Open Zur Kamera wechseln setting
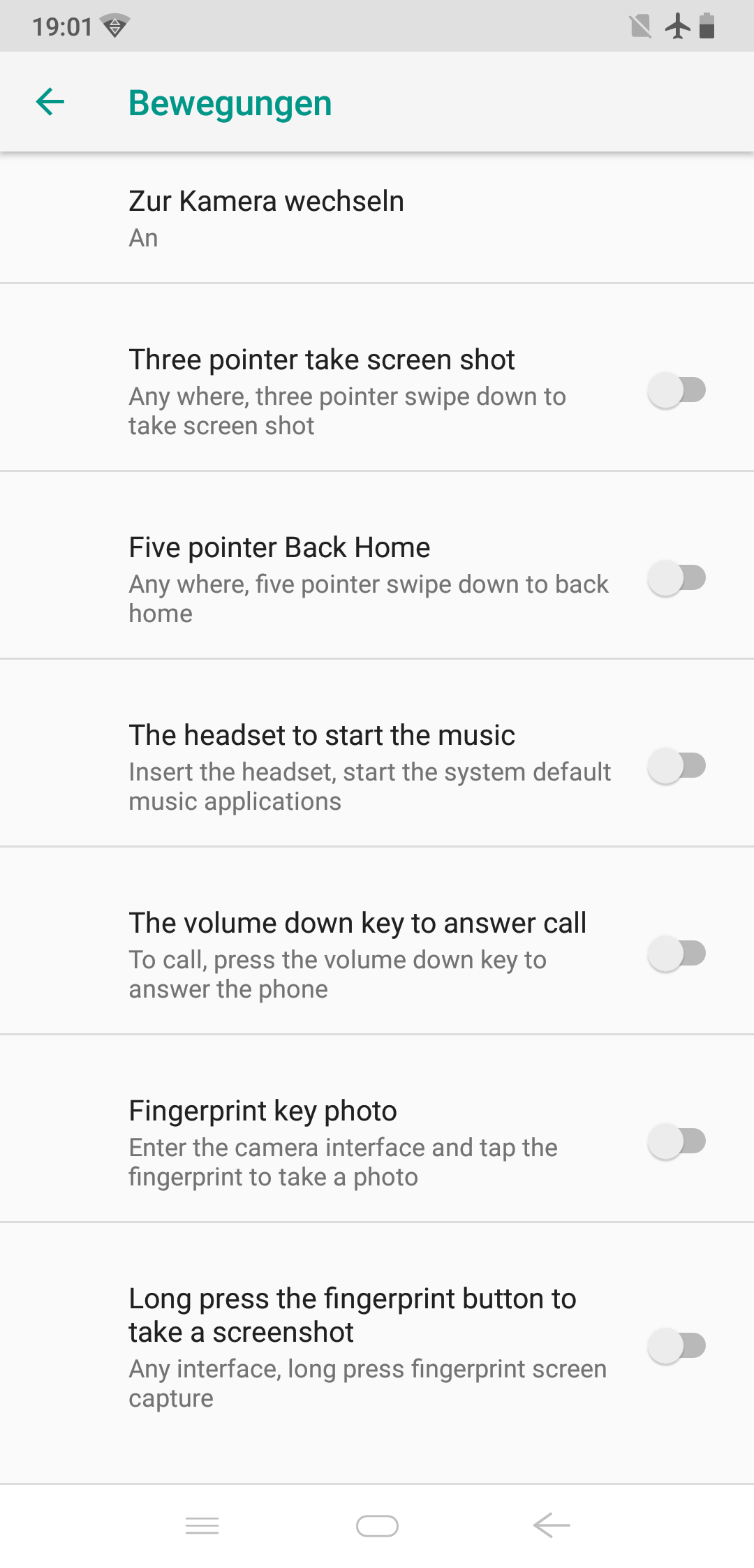This screenshot has height=1568, width=754. [377, 218]
